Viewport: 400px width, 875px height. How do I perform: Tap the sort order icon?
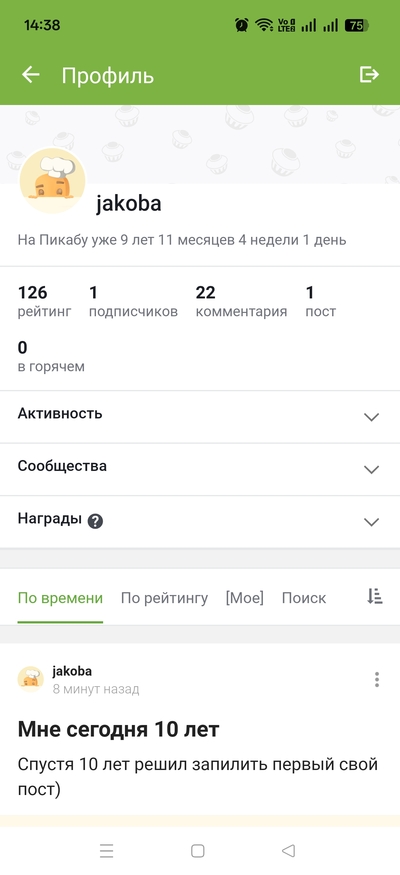(x=375, y=597)
